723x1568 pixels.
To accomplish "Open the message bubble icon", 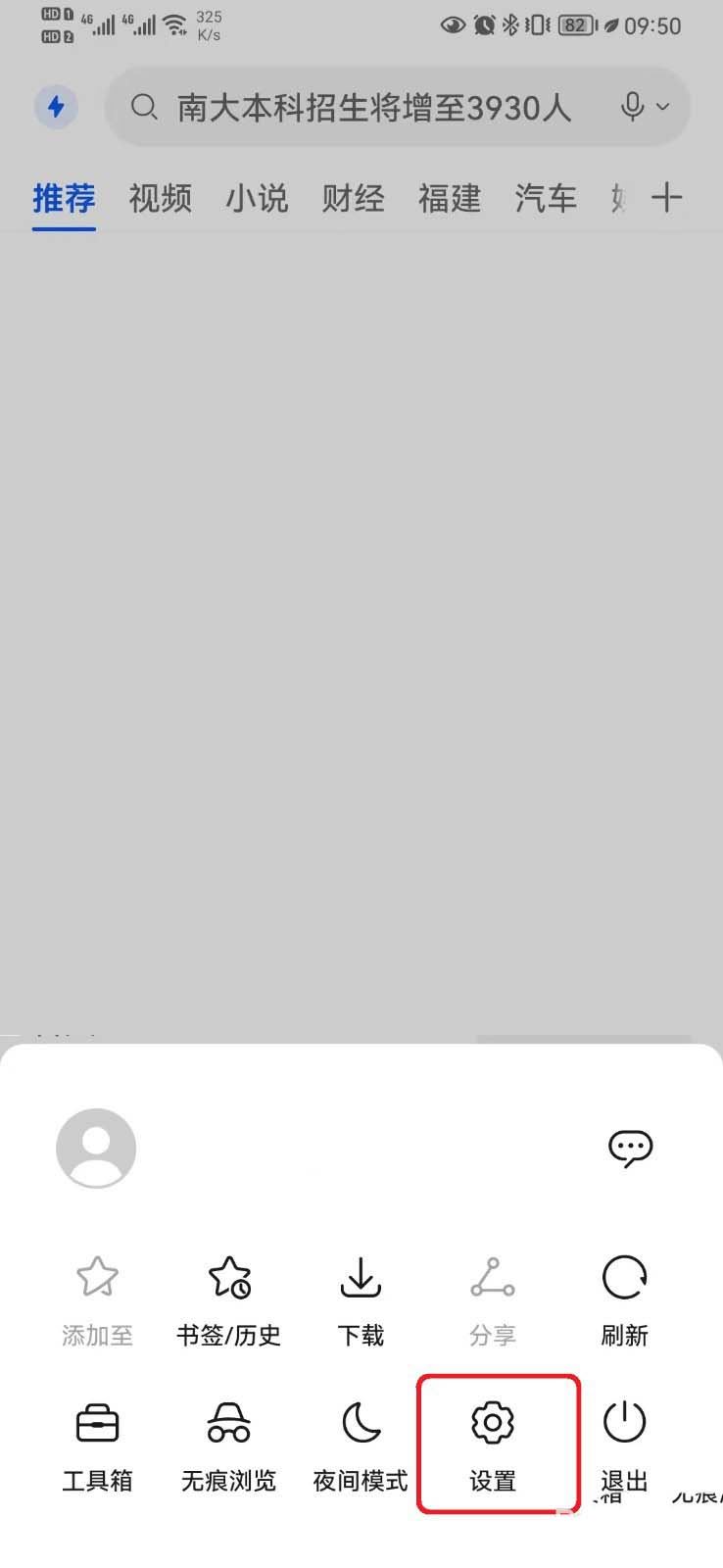I will click(630, 1148).
